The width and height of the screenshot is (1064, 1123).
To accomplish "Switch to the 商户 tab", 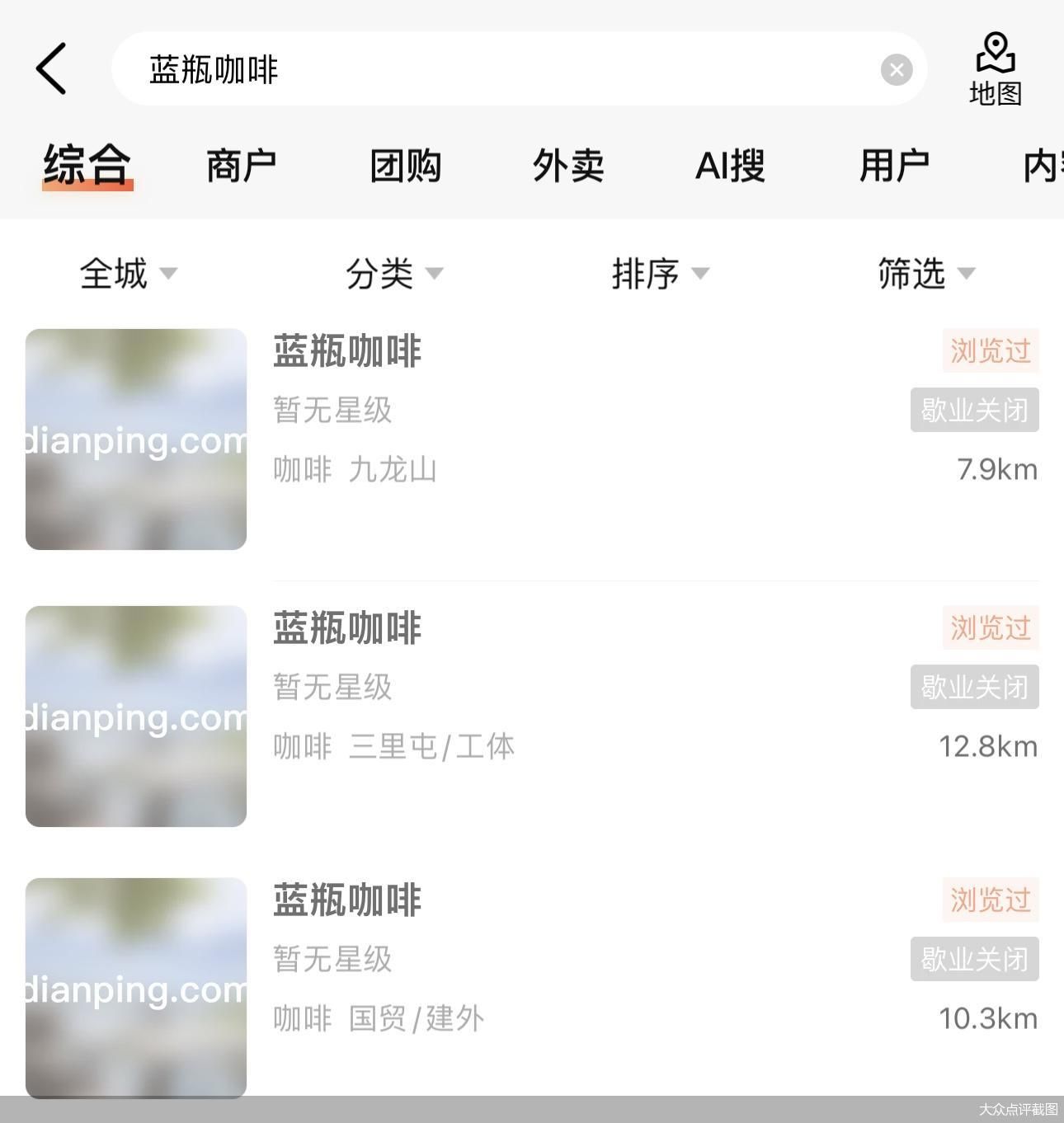I will click(x=241, y=166).
